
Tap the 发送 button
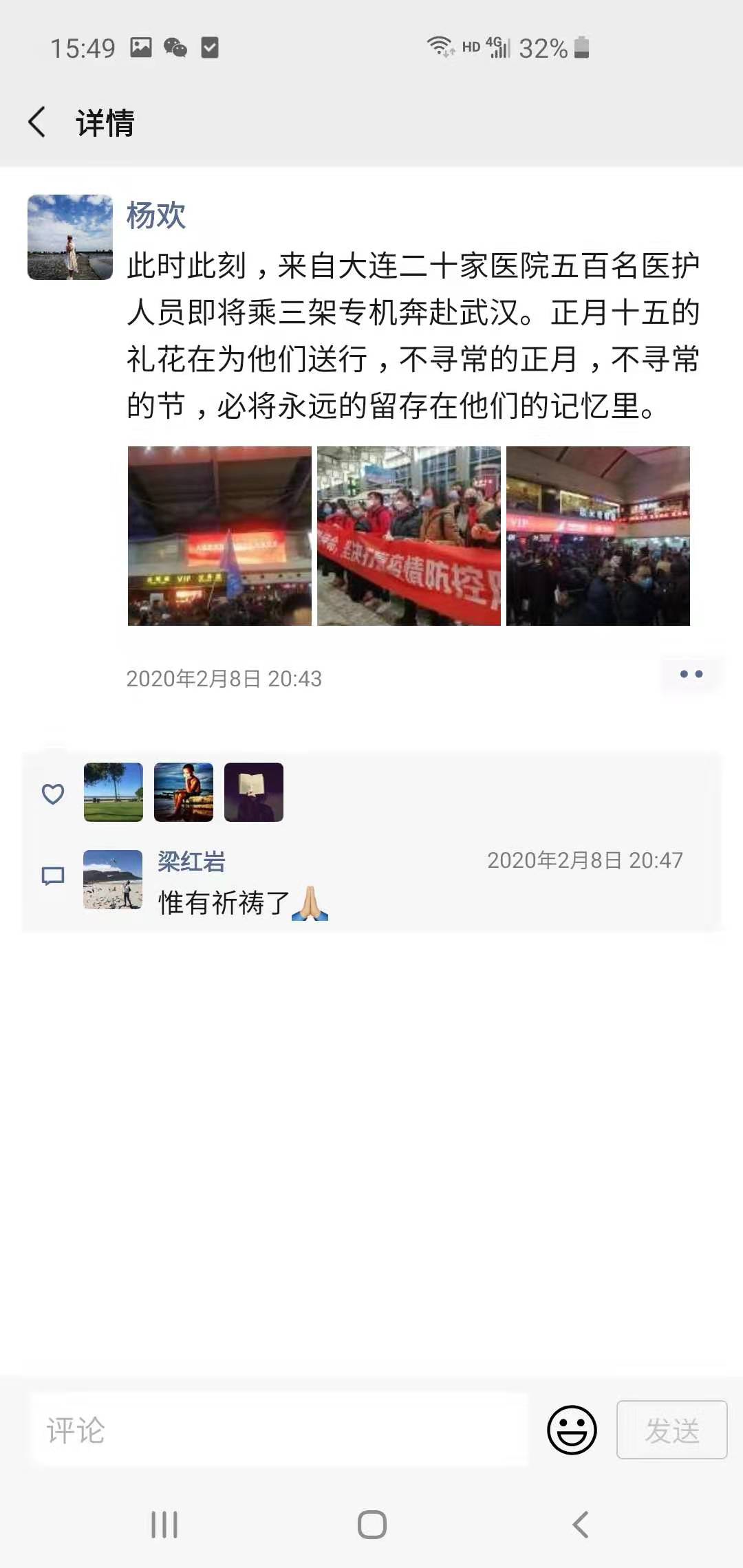pos(671,1430)
